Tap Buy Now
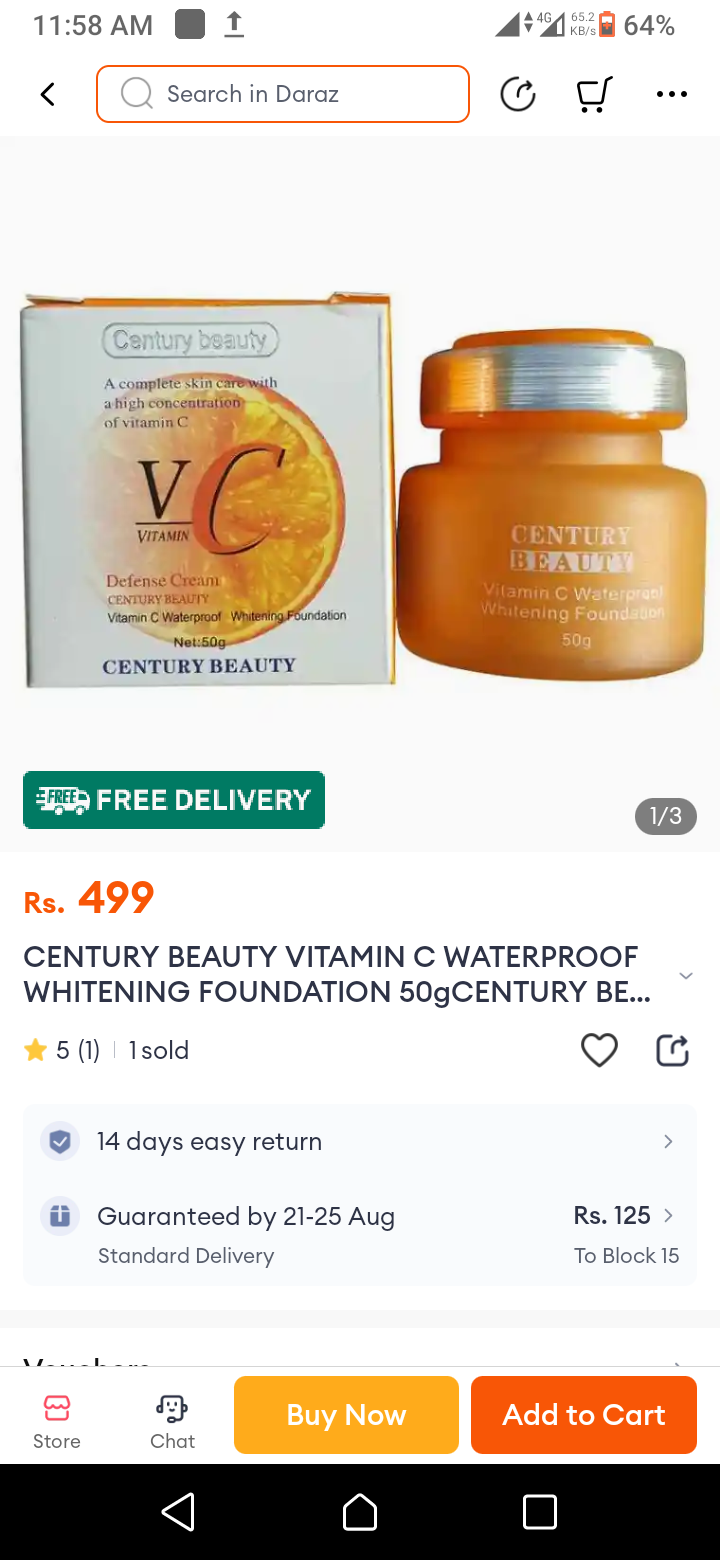The width and height of the screenshot is (720, 1560). 346,1415
